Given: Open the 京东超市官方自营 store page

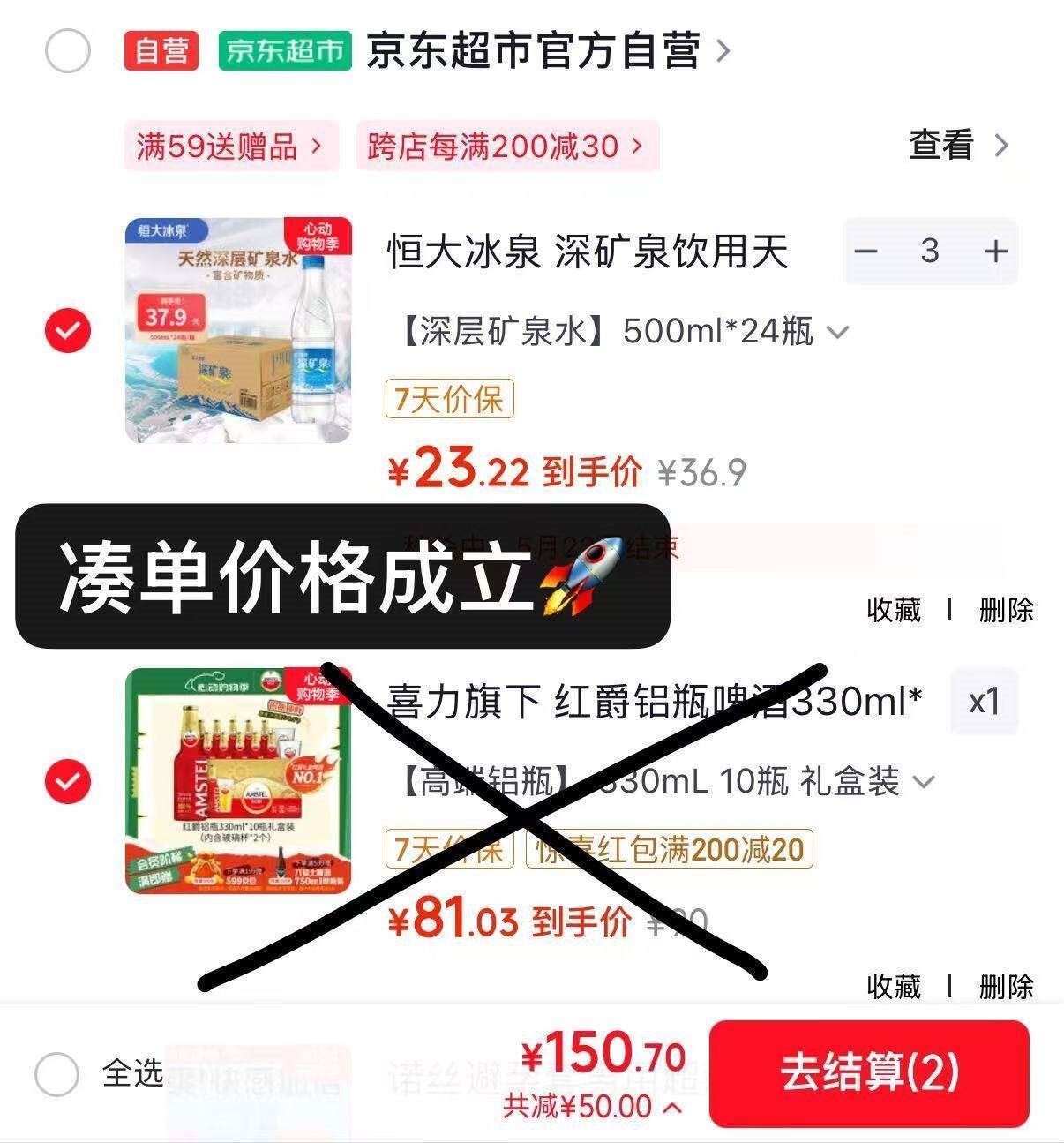Looking at the screenshot, I should coord(547,50).
